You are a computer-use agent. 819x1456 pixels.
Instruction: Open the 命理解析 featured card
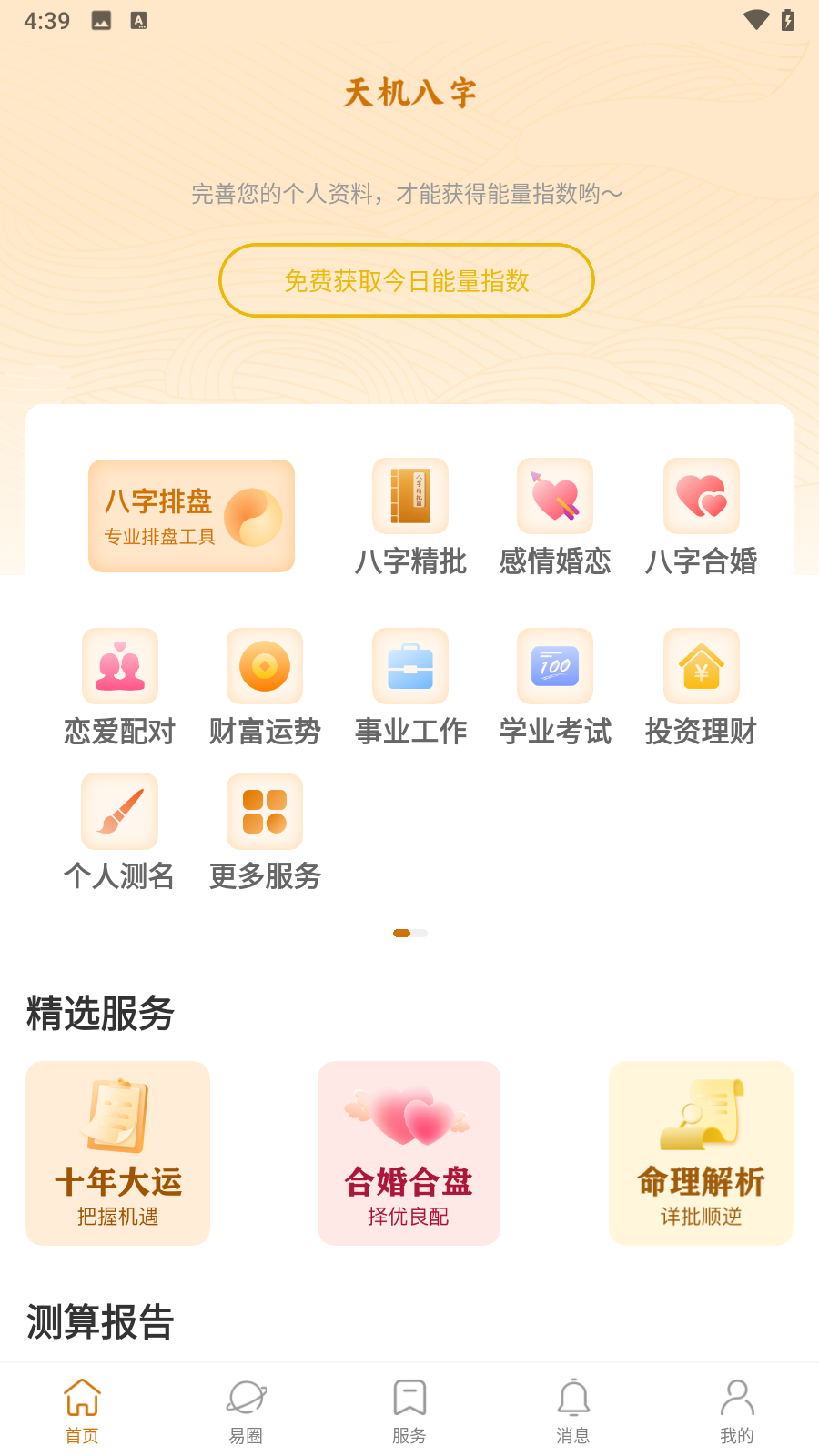click(x=701, y=1153)
